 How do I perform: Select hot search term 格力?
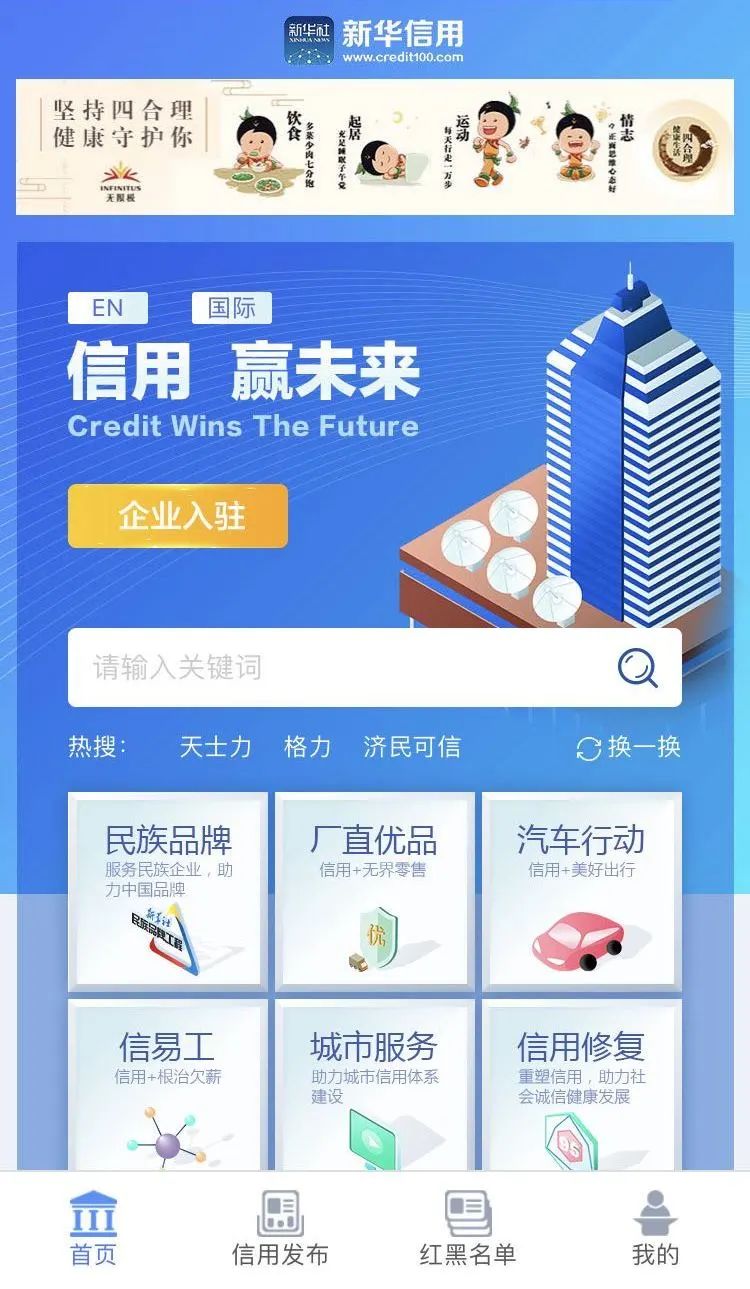307,747
